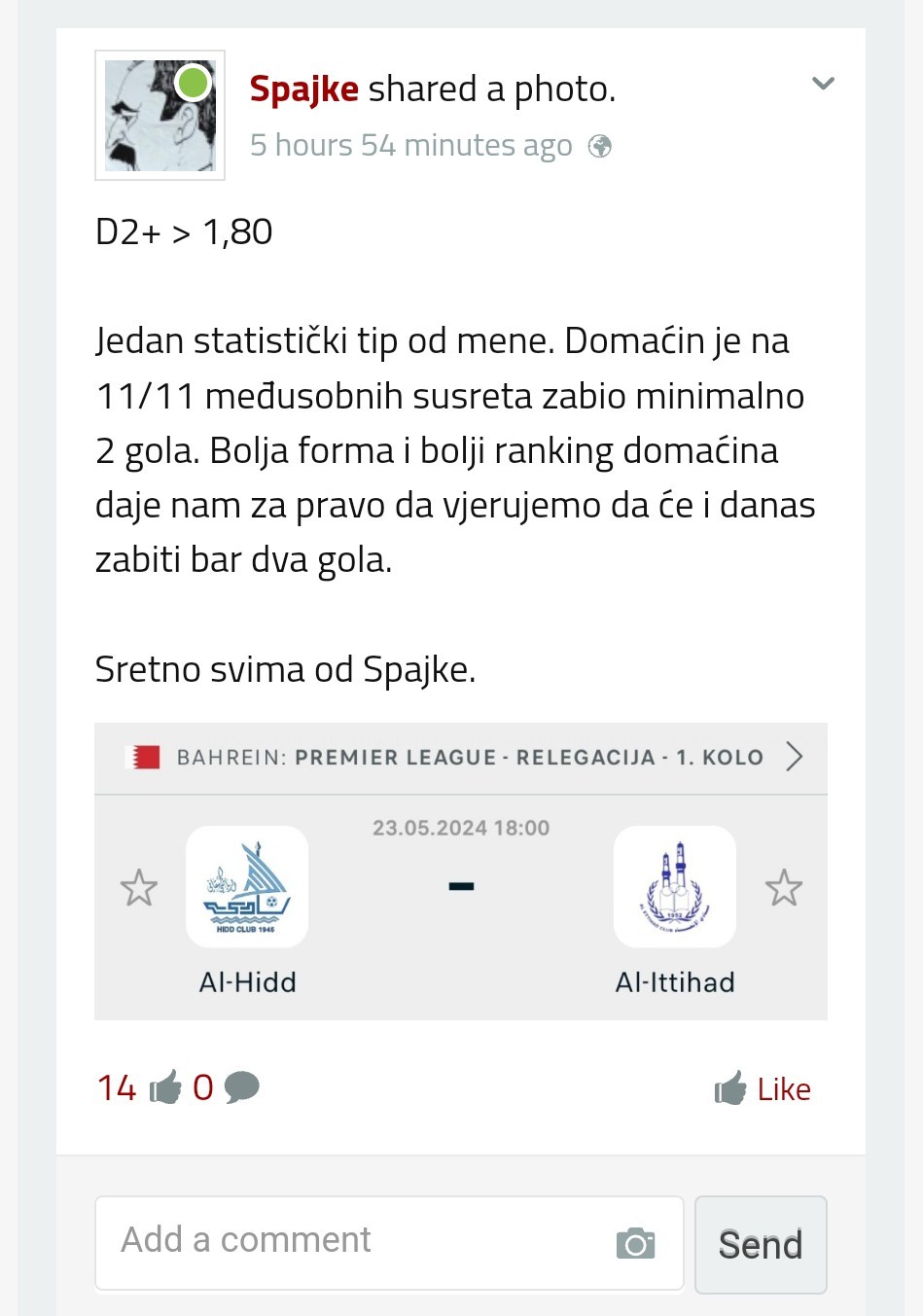Open the comments count bubble
Screen dimensions: 923x1316
(x=240, y=1087)
